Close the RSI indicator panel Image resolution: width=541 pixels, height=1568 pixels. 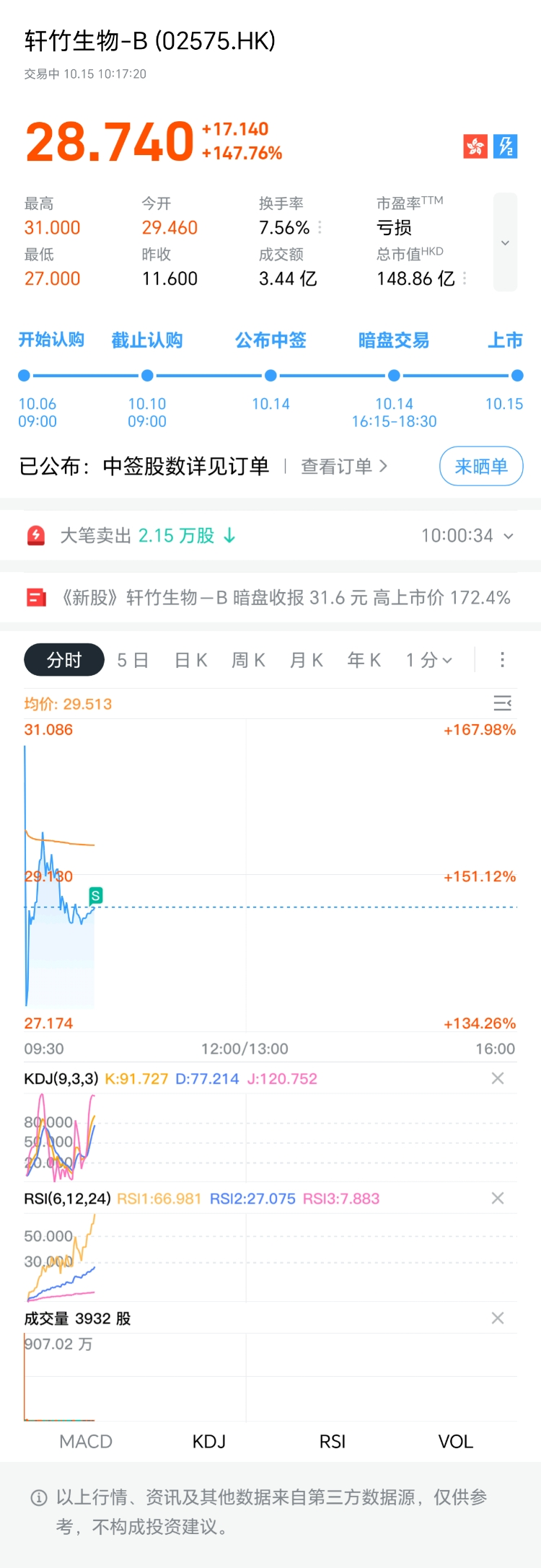pyautogui.click(x=498, y=1198)
